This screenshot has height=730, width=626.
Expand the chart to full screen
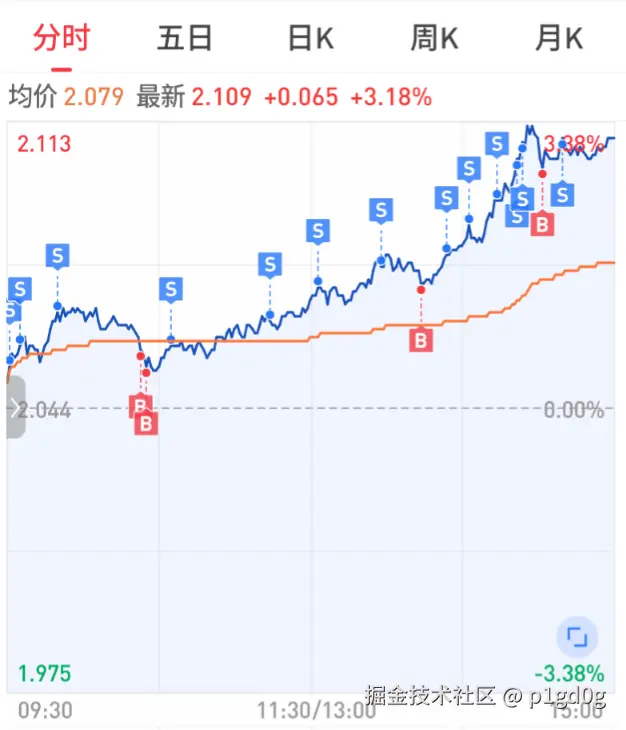[x=576, y=637]
